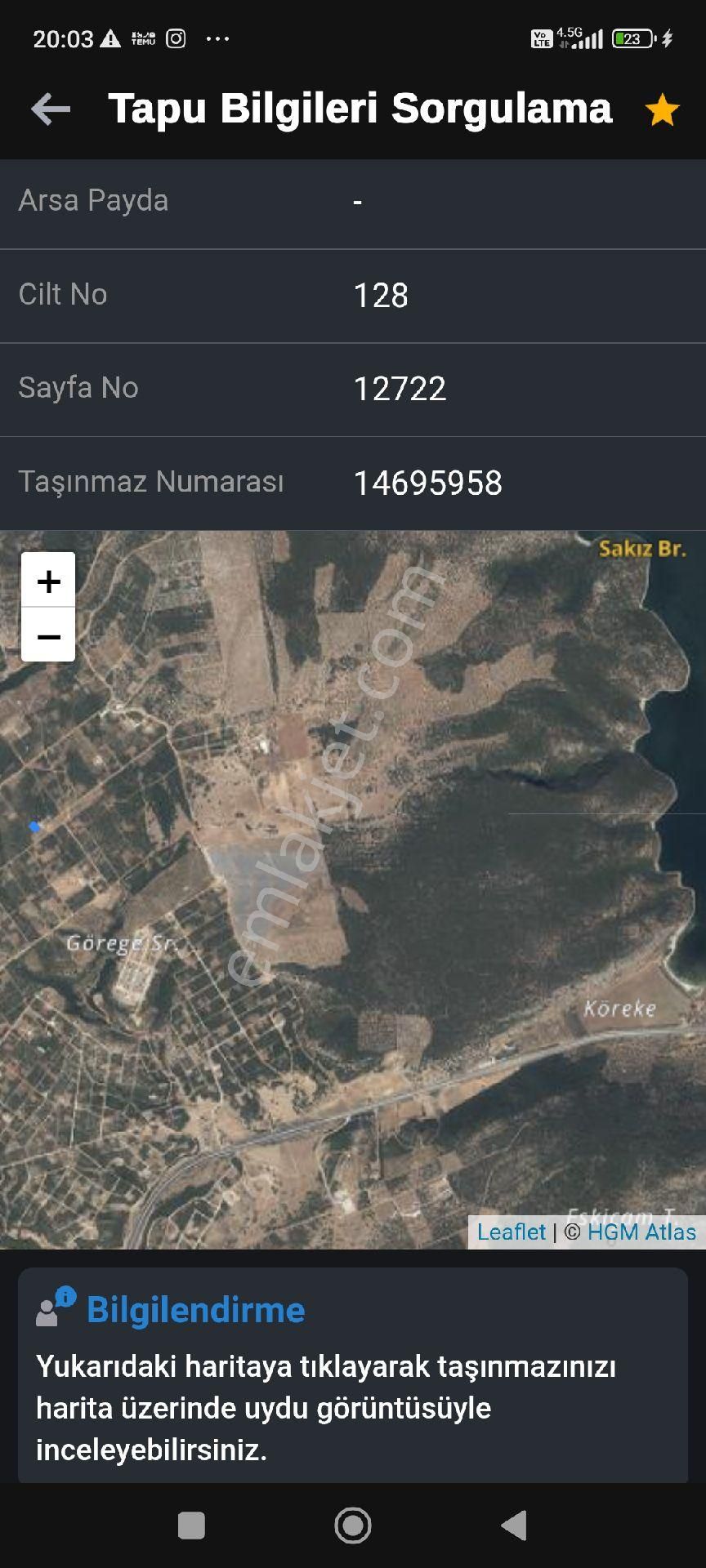Select the blue marker on the map
The height and width of the screenshot is (1568, 706).
[x=33, y=826]
